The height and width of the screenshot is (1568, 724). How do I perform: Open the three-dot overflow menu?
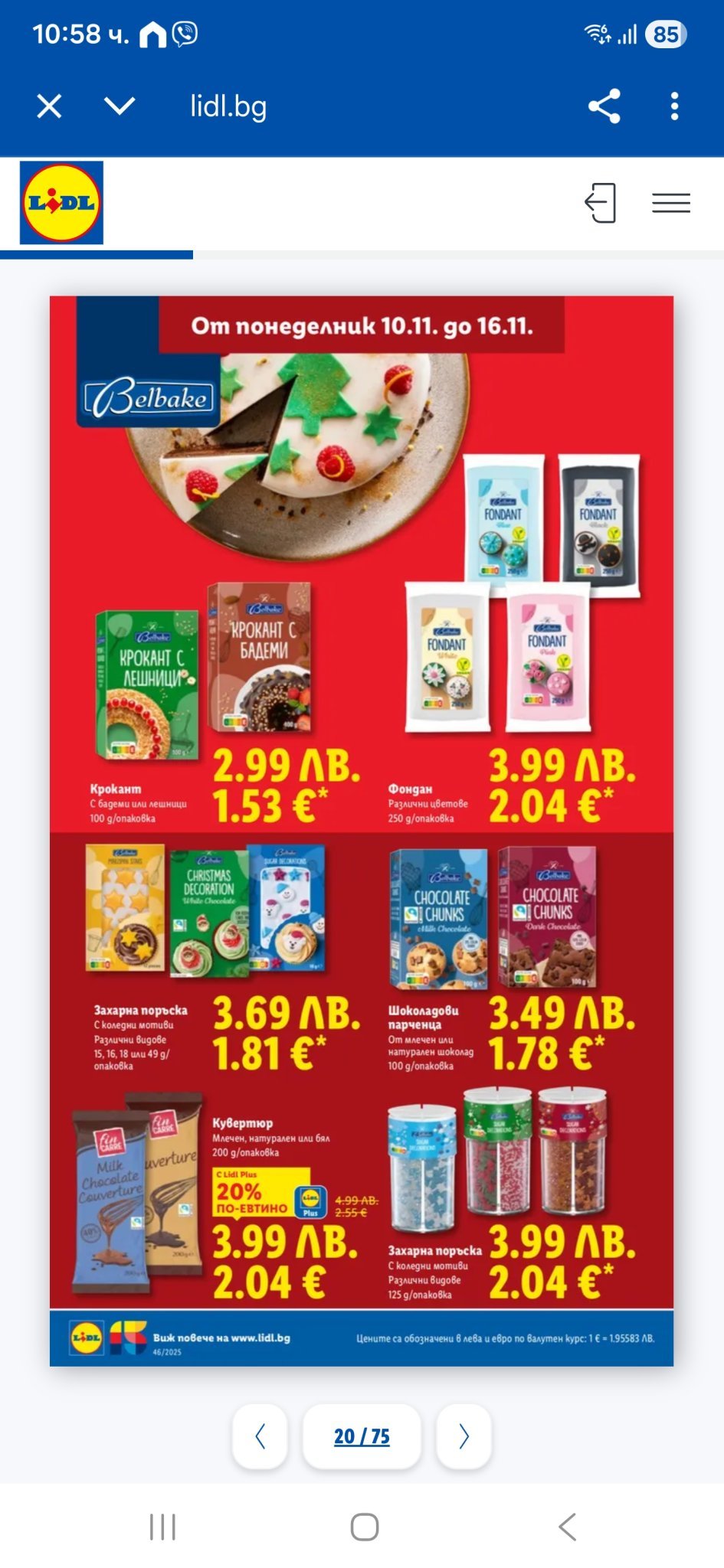tap(674, 106)
